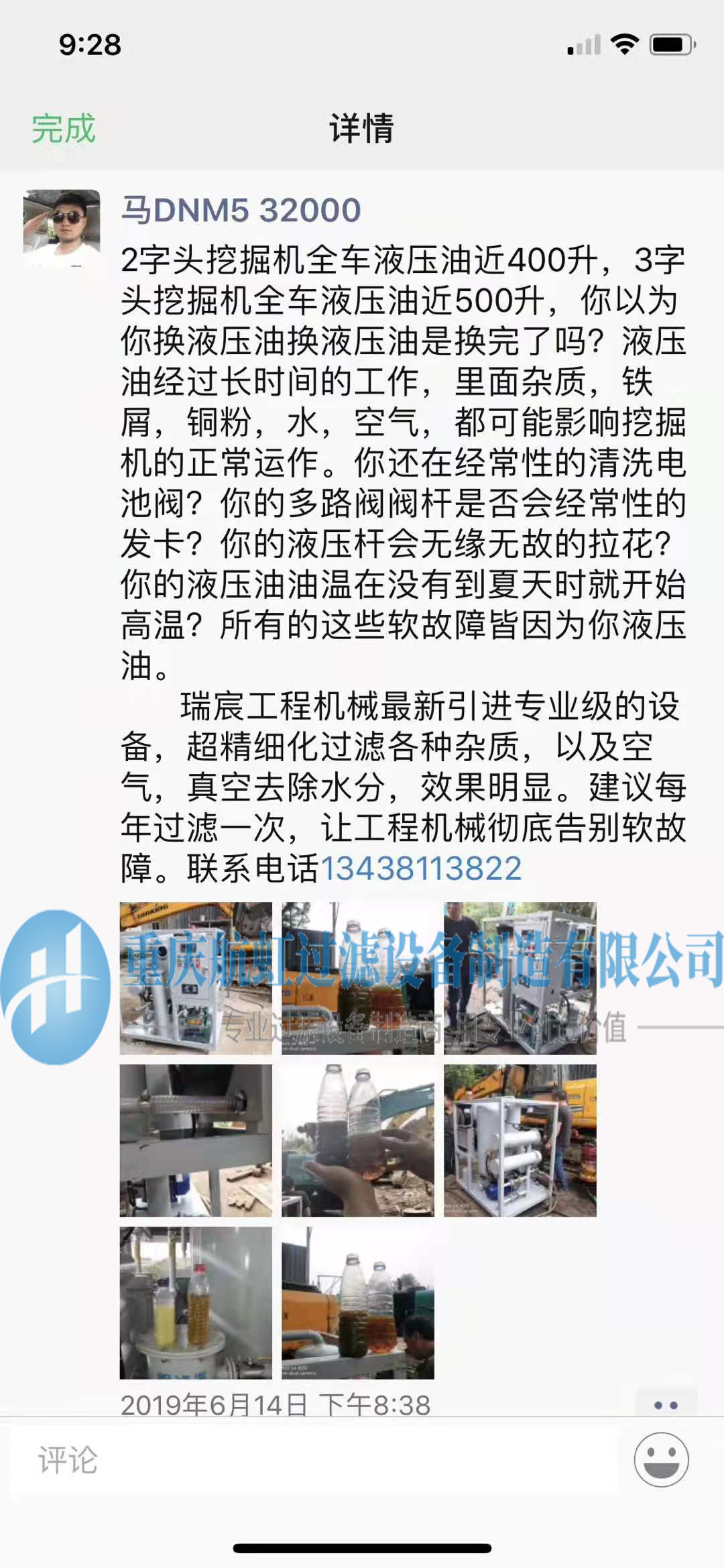Screen dimensions: 724x1568
Task: Open the photo of a hand holding two bottles
Action: pyautogui.click(x=357, y=1140)
